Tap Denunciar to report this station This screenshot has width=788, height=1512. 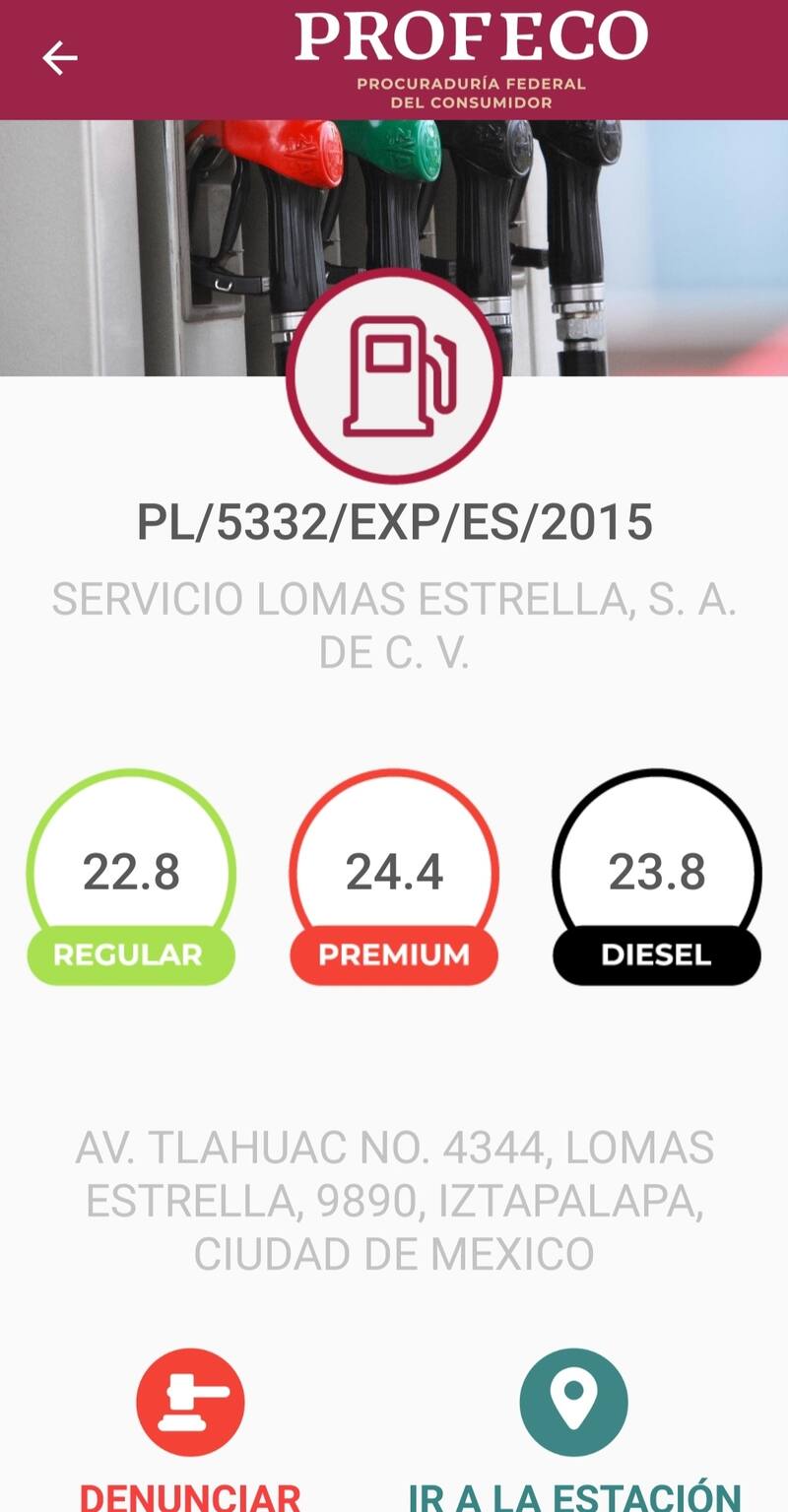[190, 1403]
